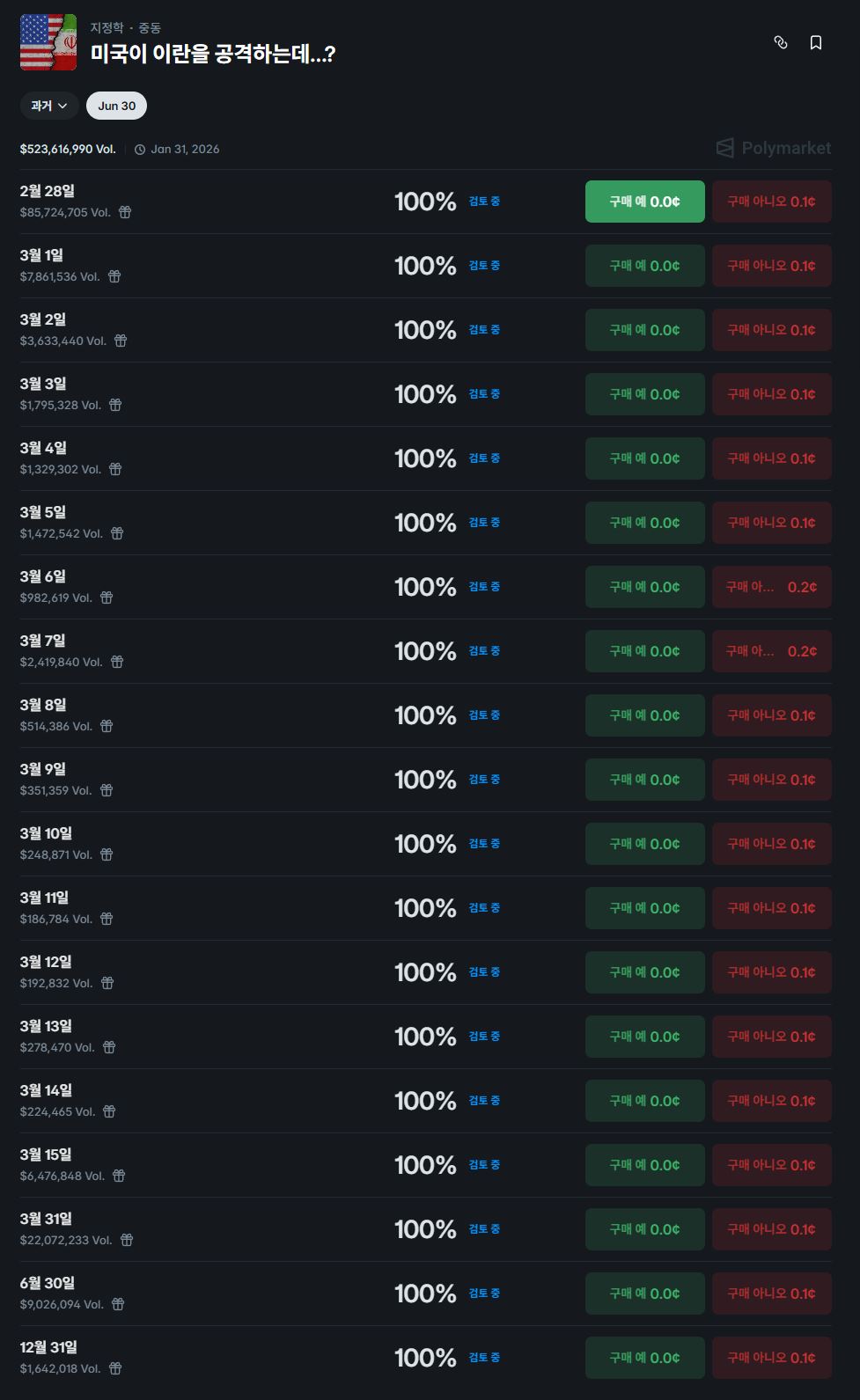Buy No (구매 아니오) for 6월 30일
This screenshot has width=860, height=1400.
coord(771,1294)
